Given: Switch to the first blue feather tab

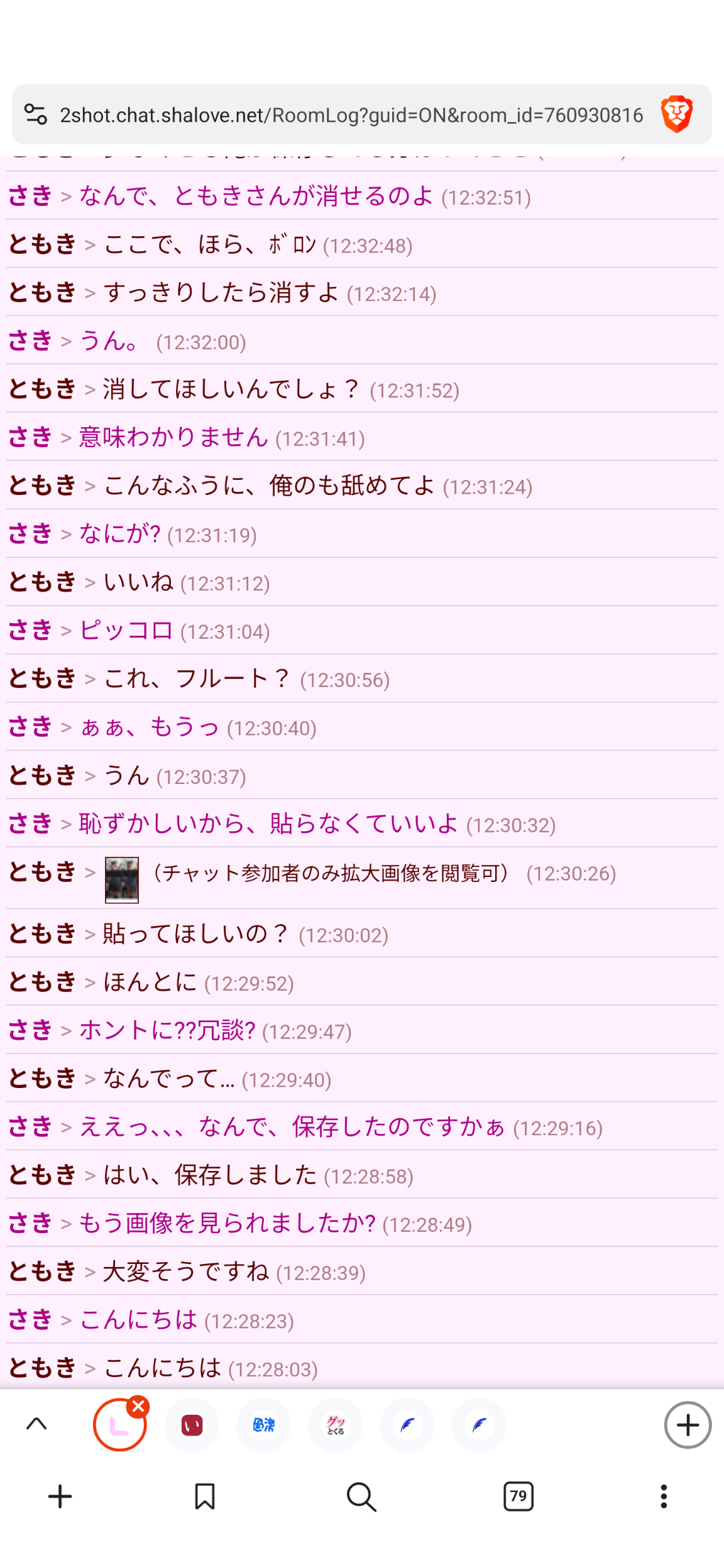Looking at the screenshot, I should (x=407, y=1425).
